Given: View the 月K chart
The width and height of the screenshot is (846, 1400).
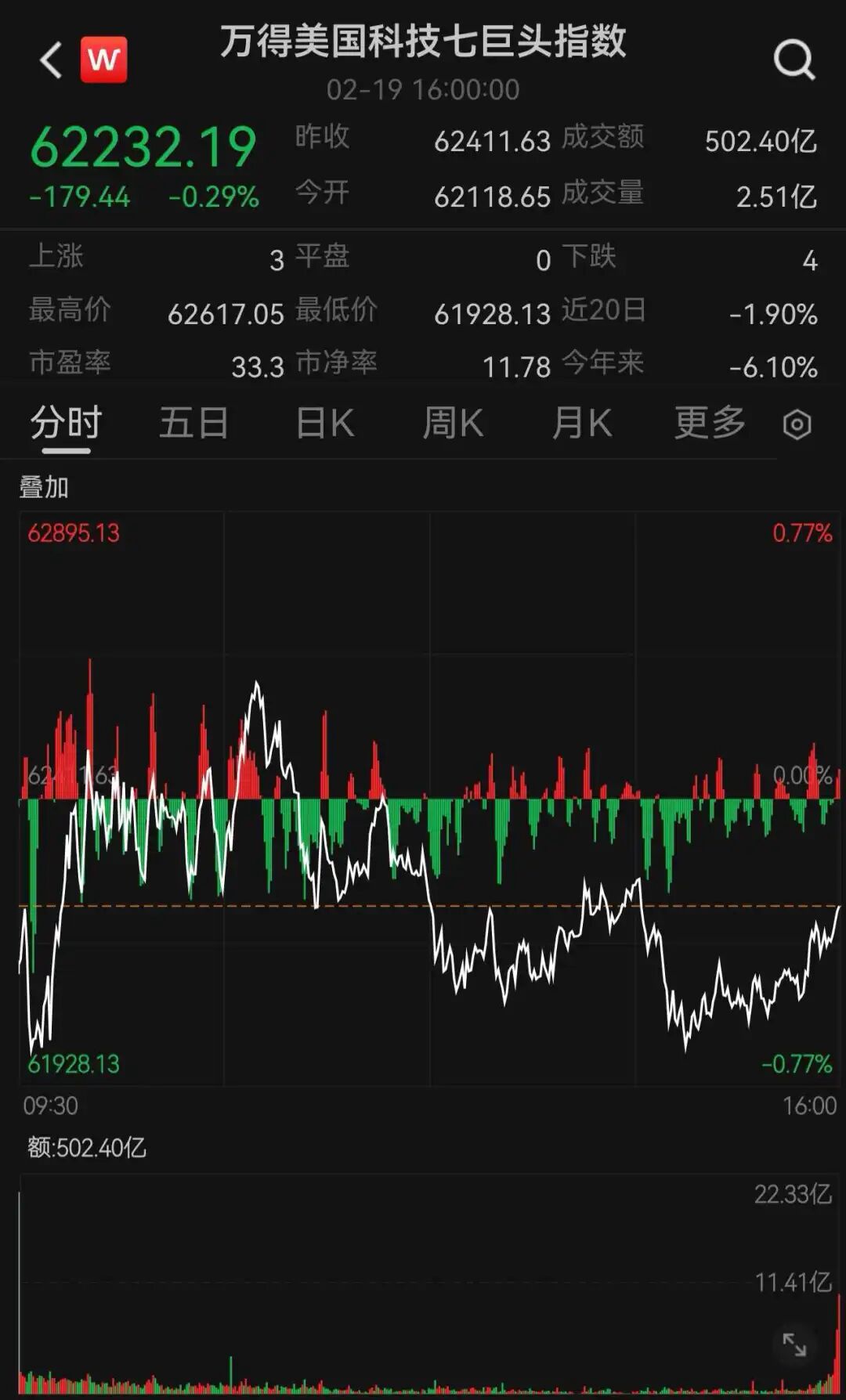Looking at the screenshot, I should pyautogui.click(x=581, y=424).
